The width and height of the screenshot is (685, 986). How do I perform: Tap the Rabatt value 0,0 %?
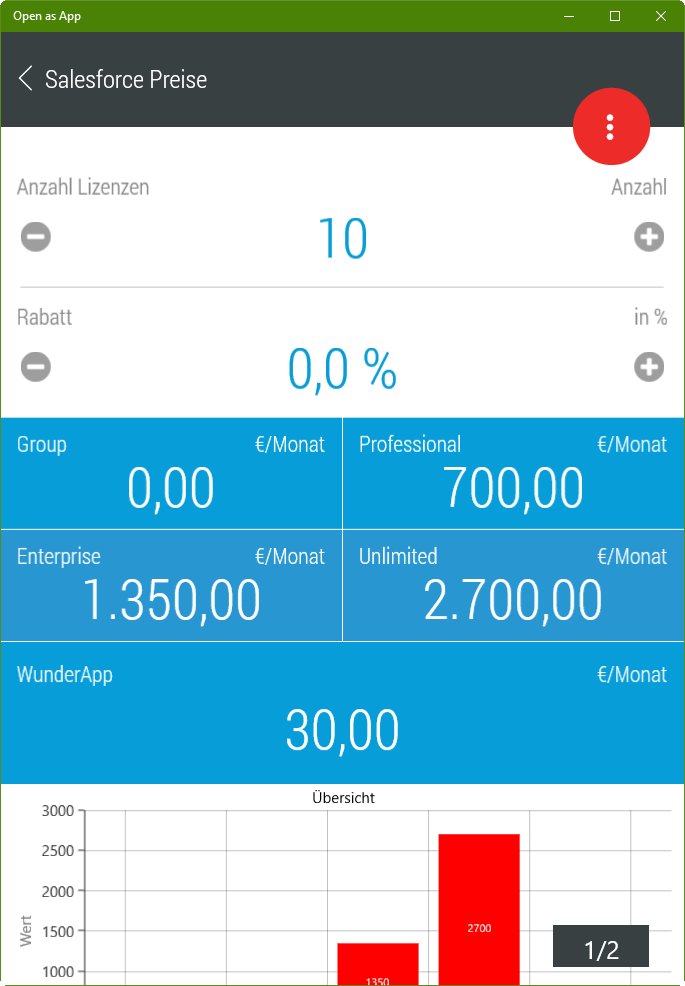coord(342,369)
